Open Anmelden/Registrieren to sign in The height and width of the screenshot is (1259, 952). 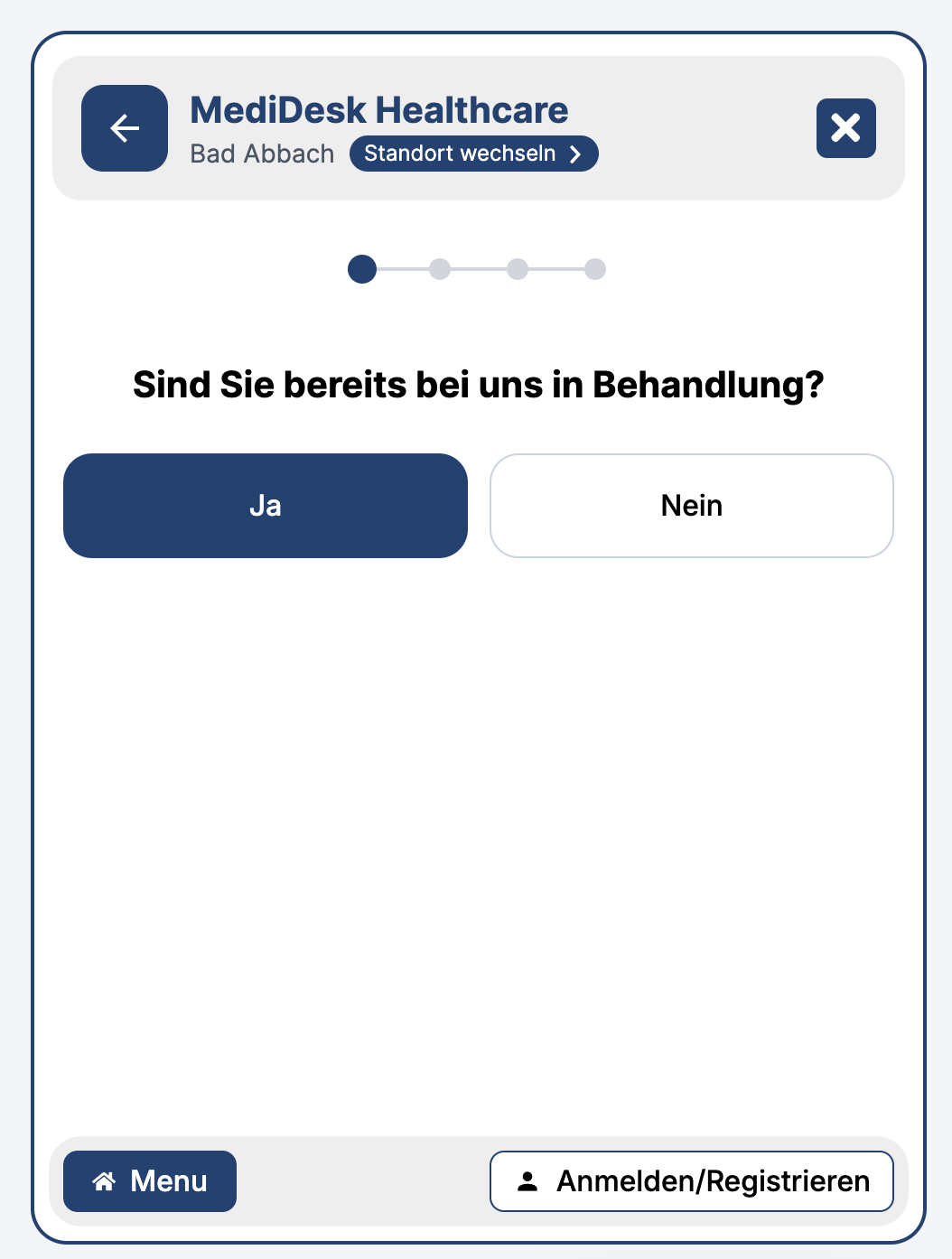point(691,1180)
